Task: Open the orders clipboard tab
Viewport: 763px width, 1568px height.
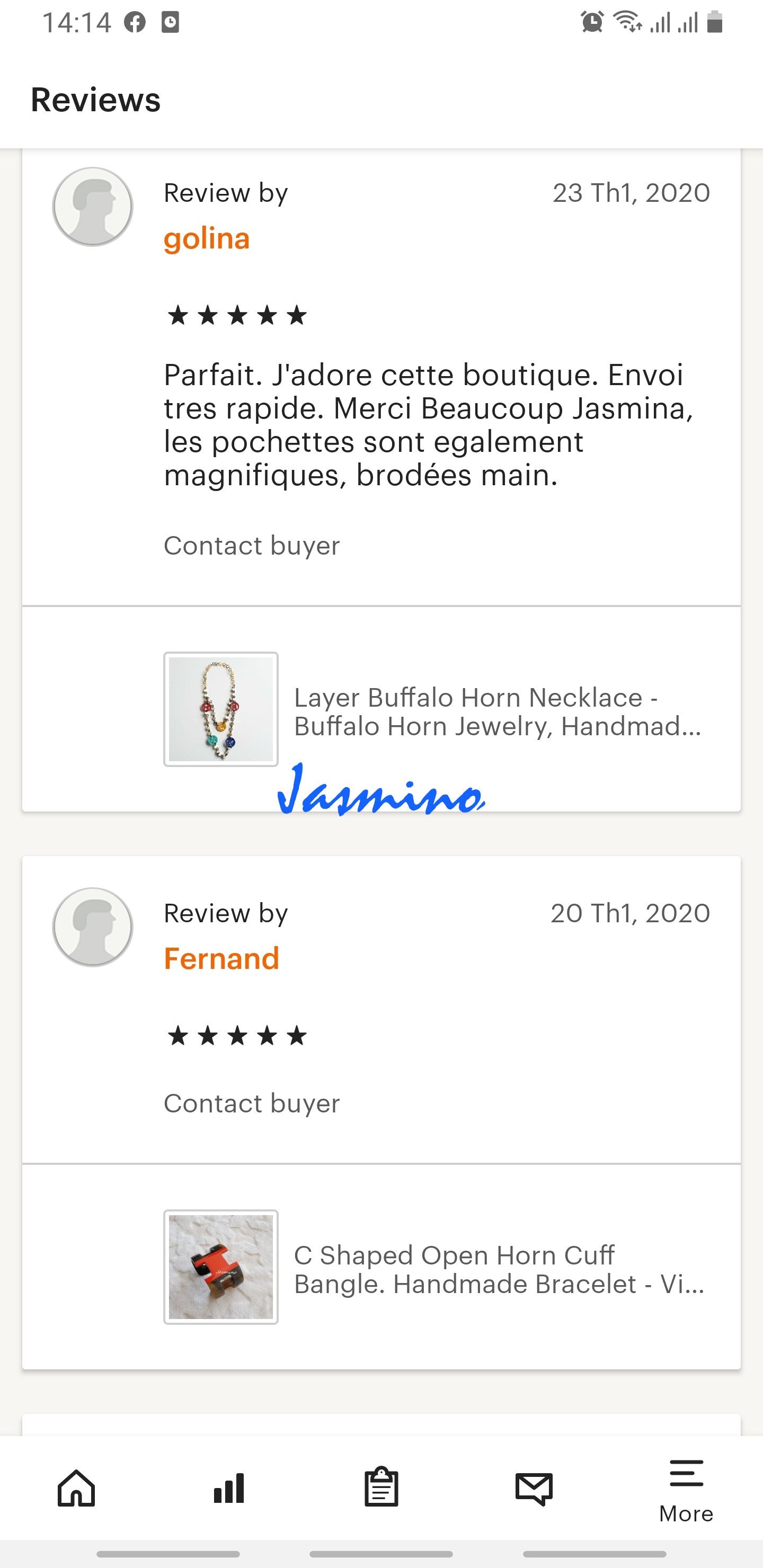Action: [x=381, y=1489]
